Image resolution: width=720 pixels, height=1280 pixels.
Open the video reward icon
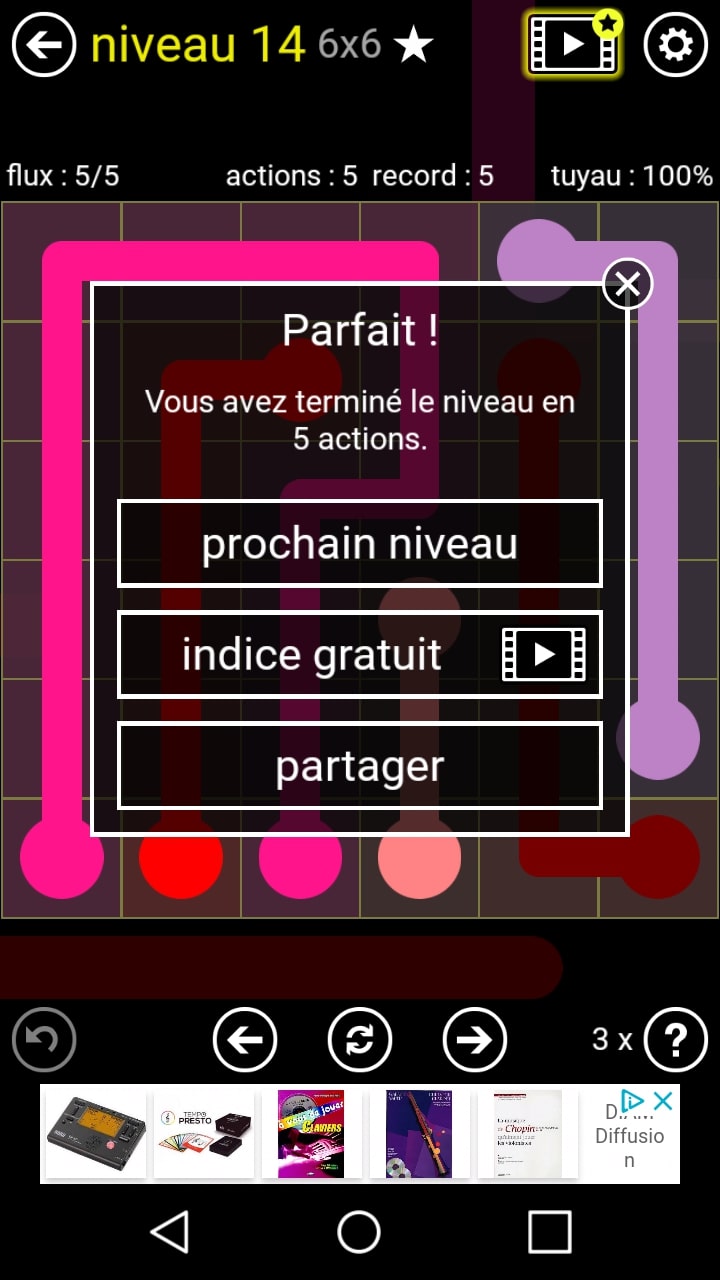[573, 44]
